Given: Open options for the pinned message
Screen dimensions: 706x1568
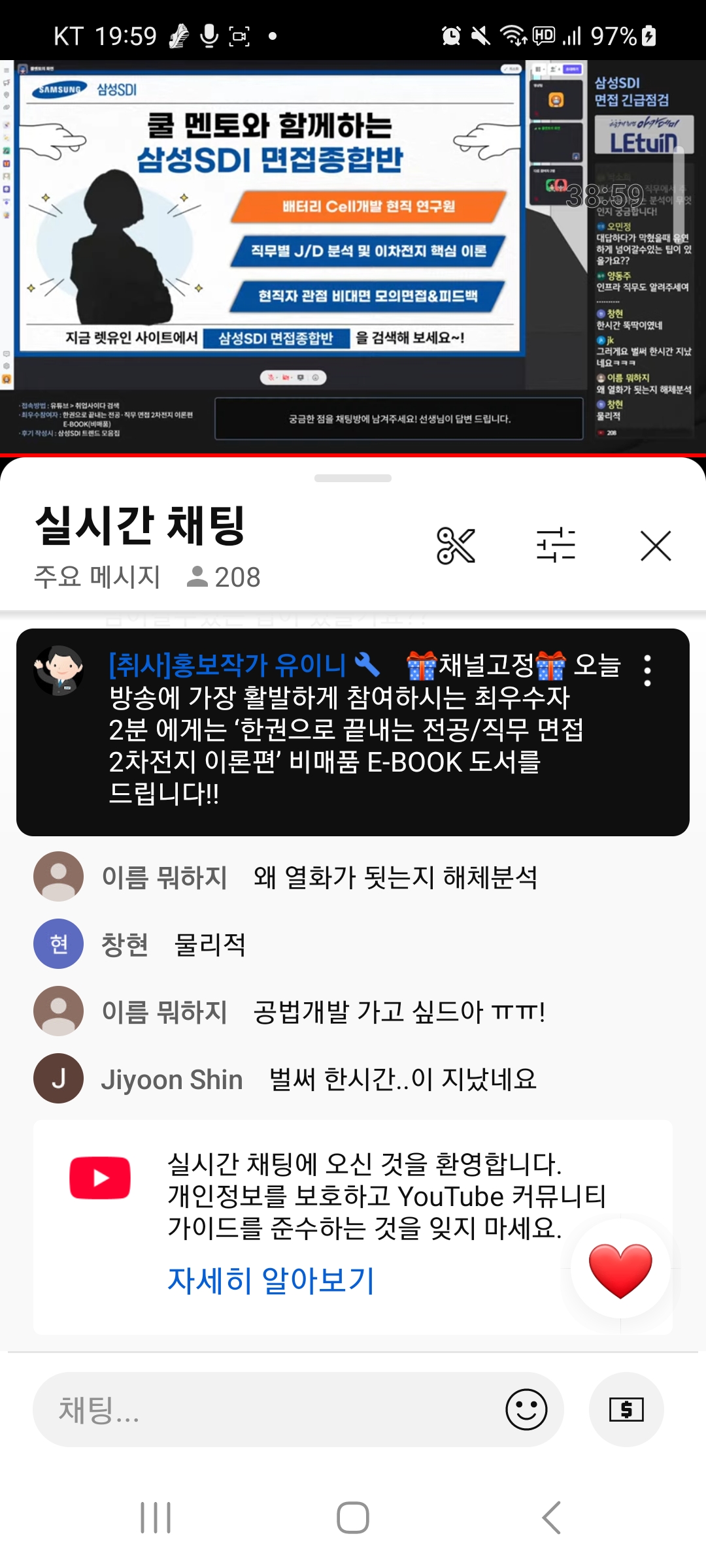Looking at the screenshot, I should point(647,670).
